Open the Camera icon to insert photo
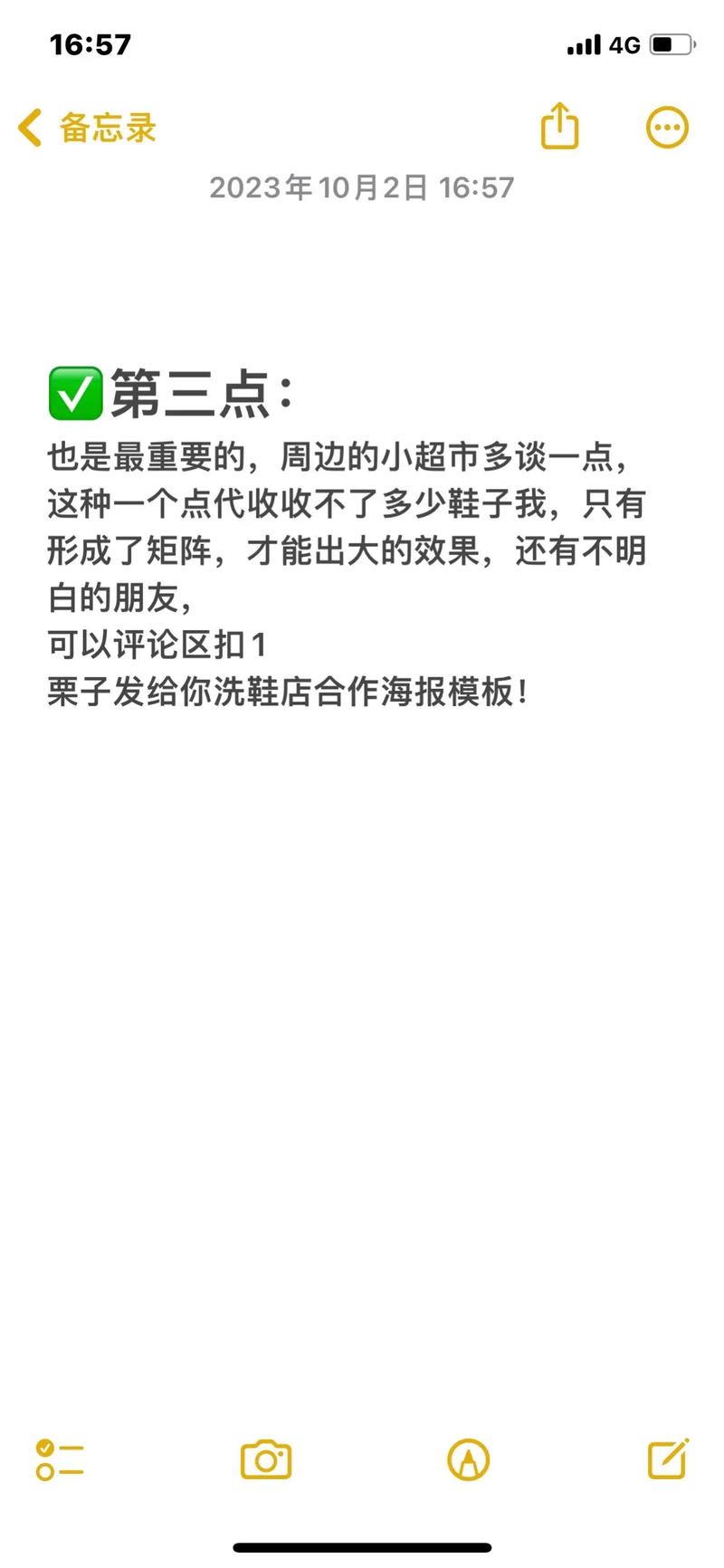 point(264,1459)
